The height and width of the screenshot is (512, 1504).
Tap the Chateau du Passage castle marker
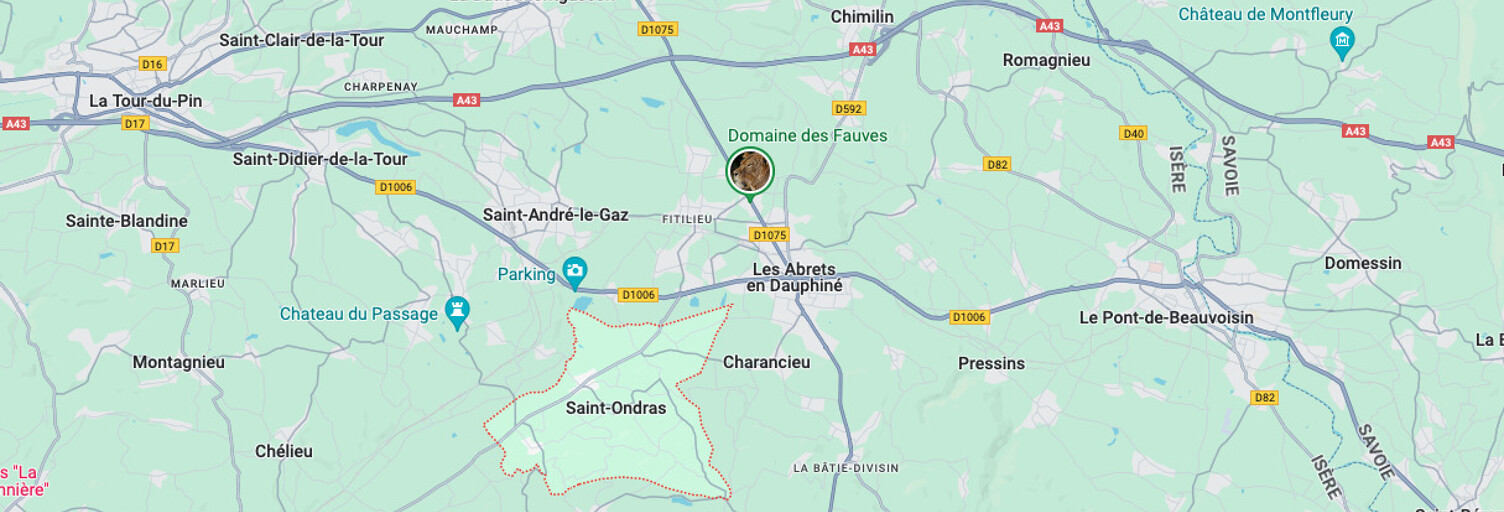click(458, 310)
